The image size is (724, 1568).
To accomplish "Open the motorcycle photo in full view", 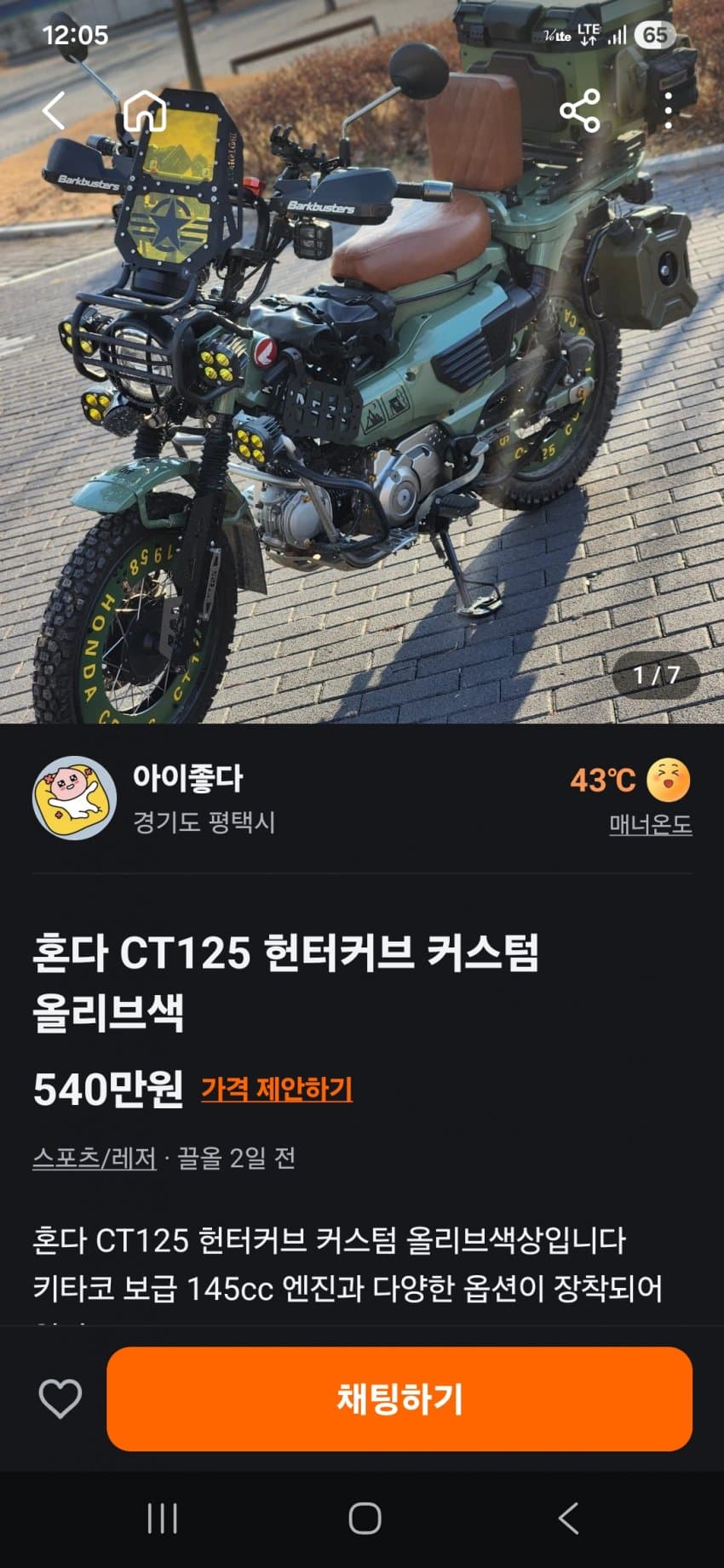I will 362,409.
